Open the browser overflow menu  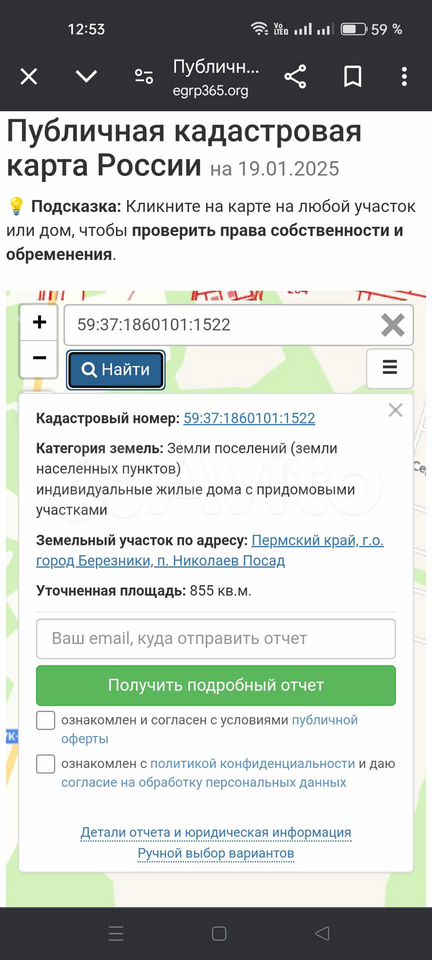point(404,77)
